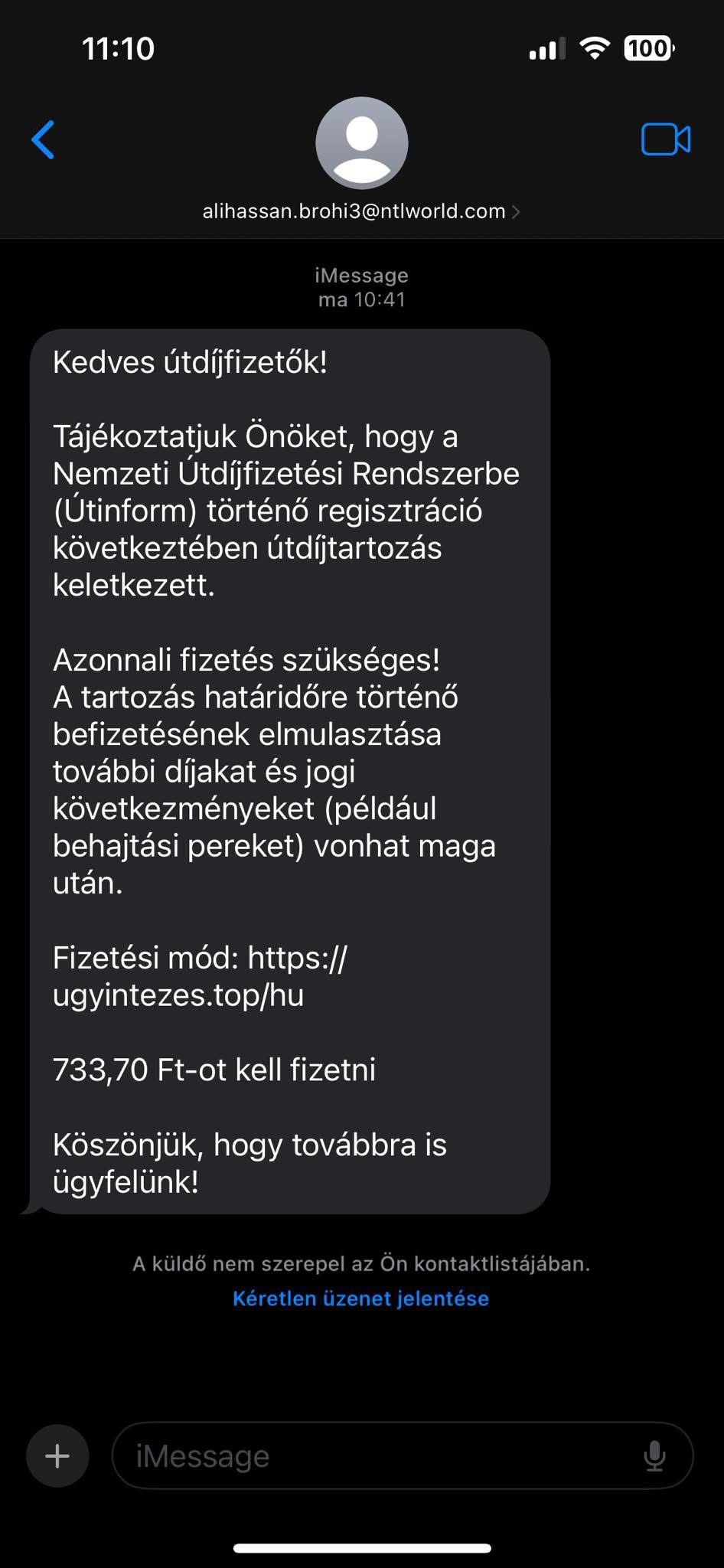
Task: Open contact details for alihassan.brohi3@ntlworld.com
Action: coord(361,211)
